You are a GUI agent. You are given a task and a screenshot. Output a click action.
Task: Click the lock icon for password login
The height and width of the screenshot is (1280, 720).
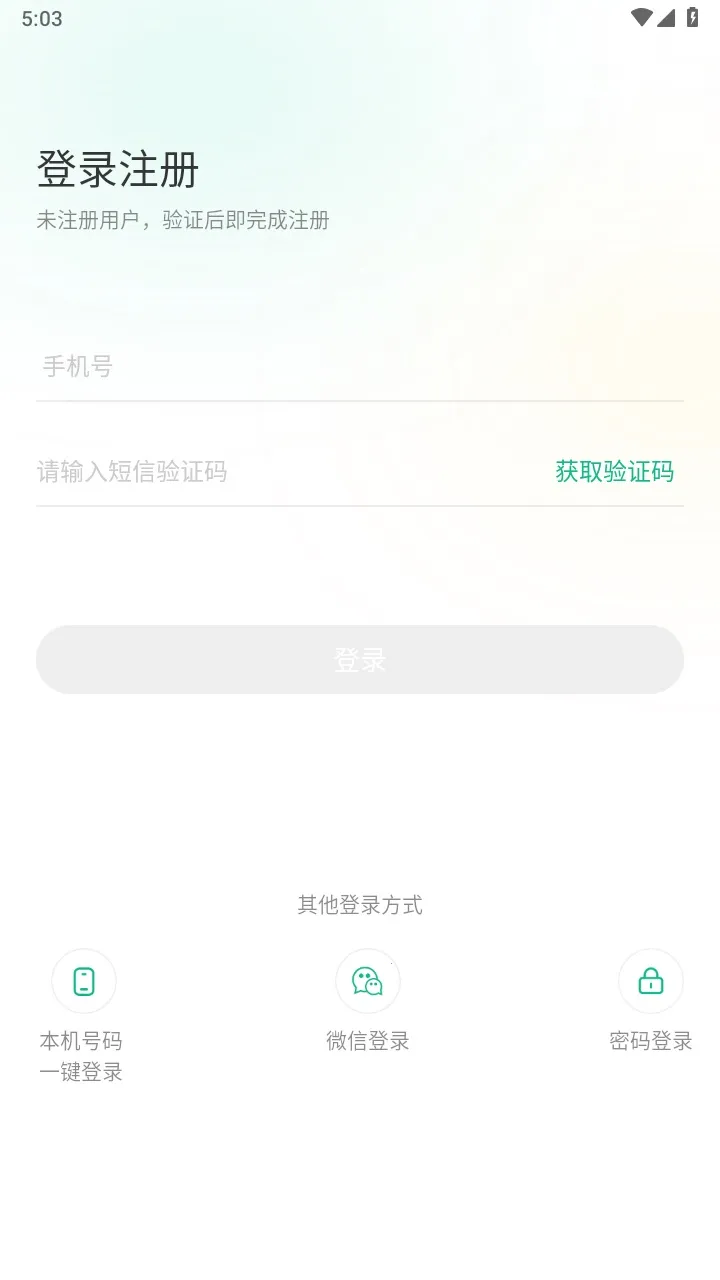[x=651, y=981]
